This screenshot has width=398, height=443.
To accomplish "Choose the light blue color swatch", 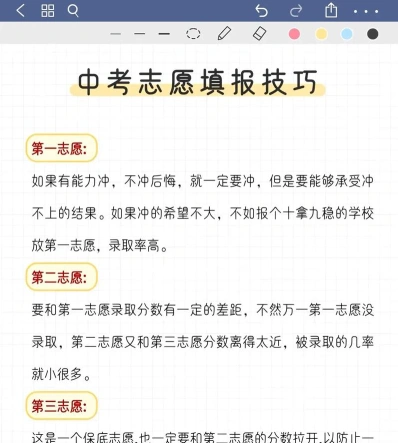I will tap(347, 34).
